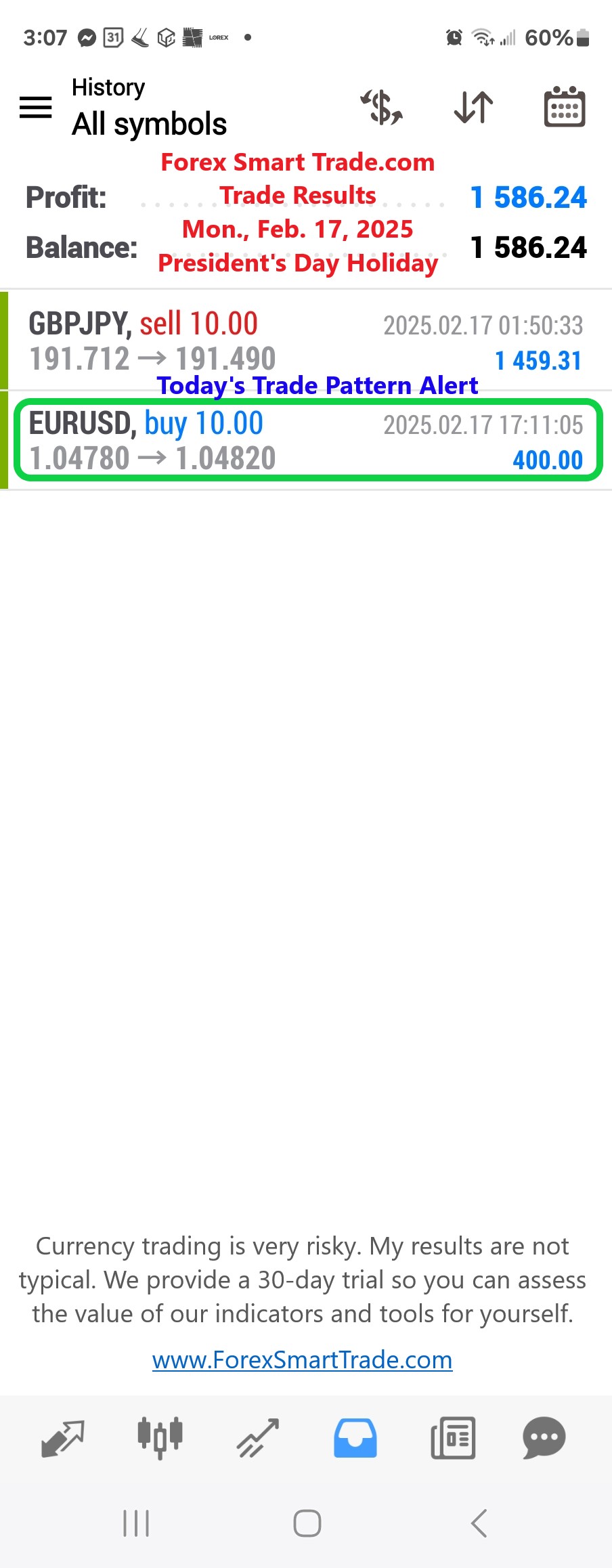Switch to the Charts candlestick tab
The height and width of the screenshot is (1568, 612).
click(x=160, y=1438)
